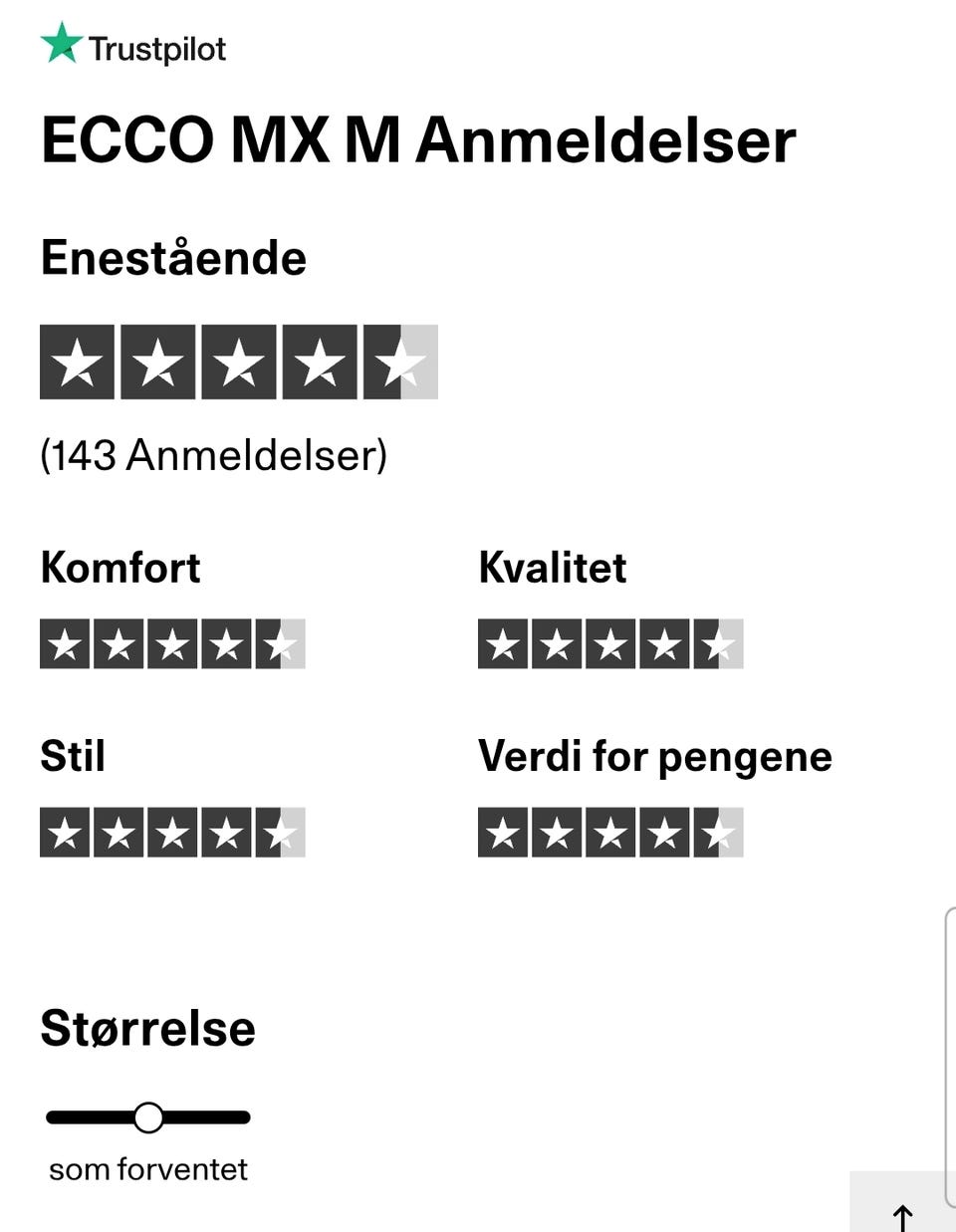Click the Størrelse slider handle
The height and width of the screenshot is (1232, 956).
pyautogui.click(x=147, y=1117)
